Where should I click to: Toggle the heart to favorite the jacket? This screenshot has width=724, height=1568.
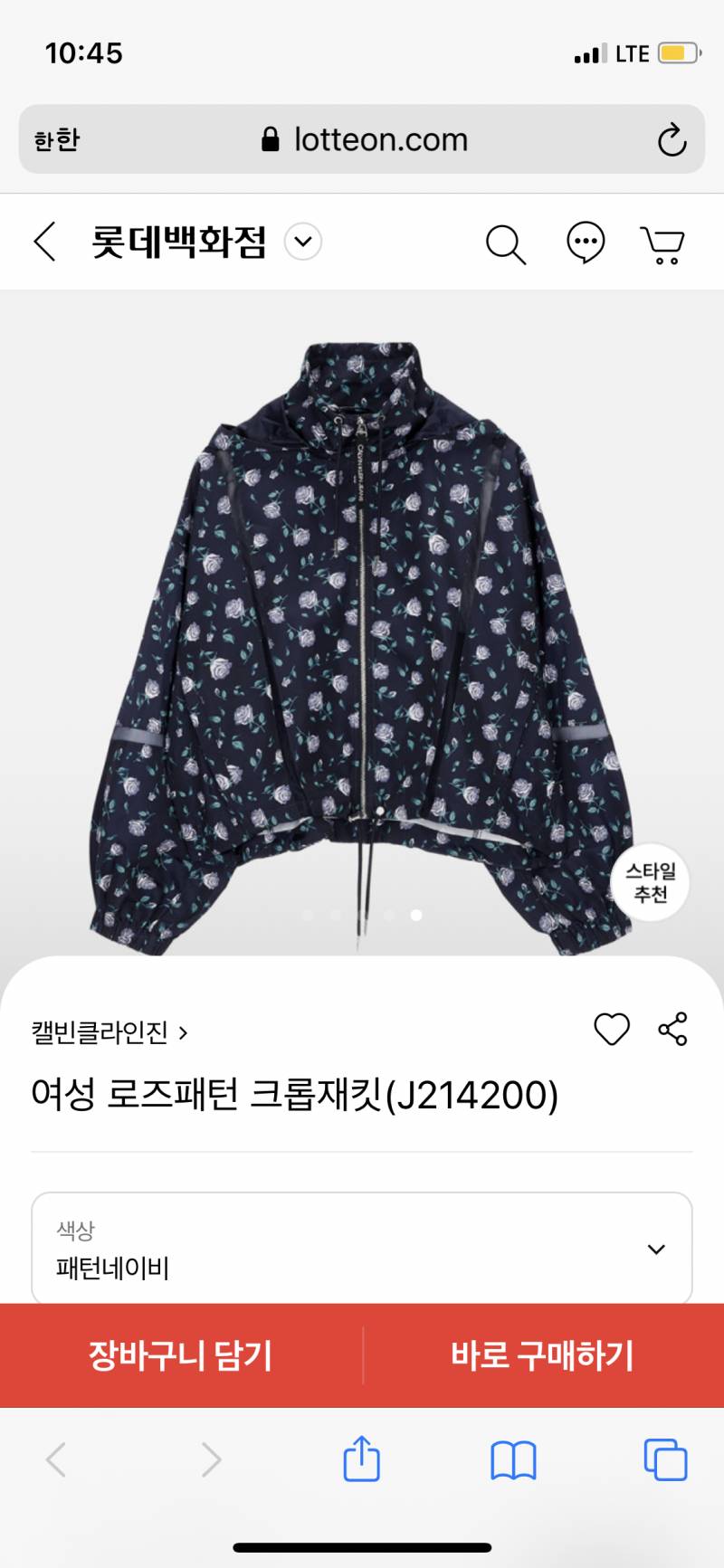point(612,1028)
